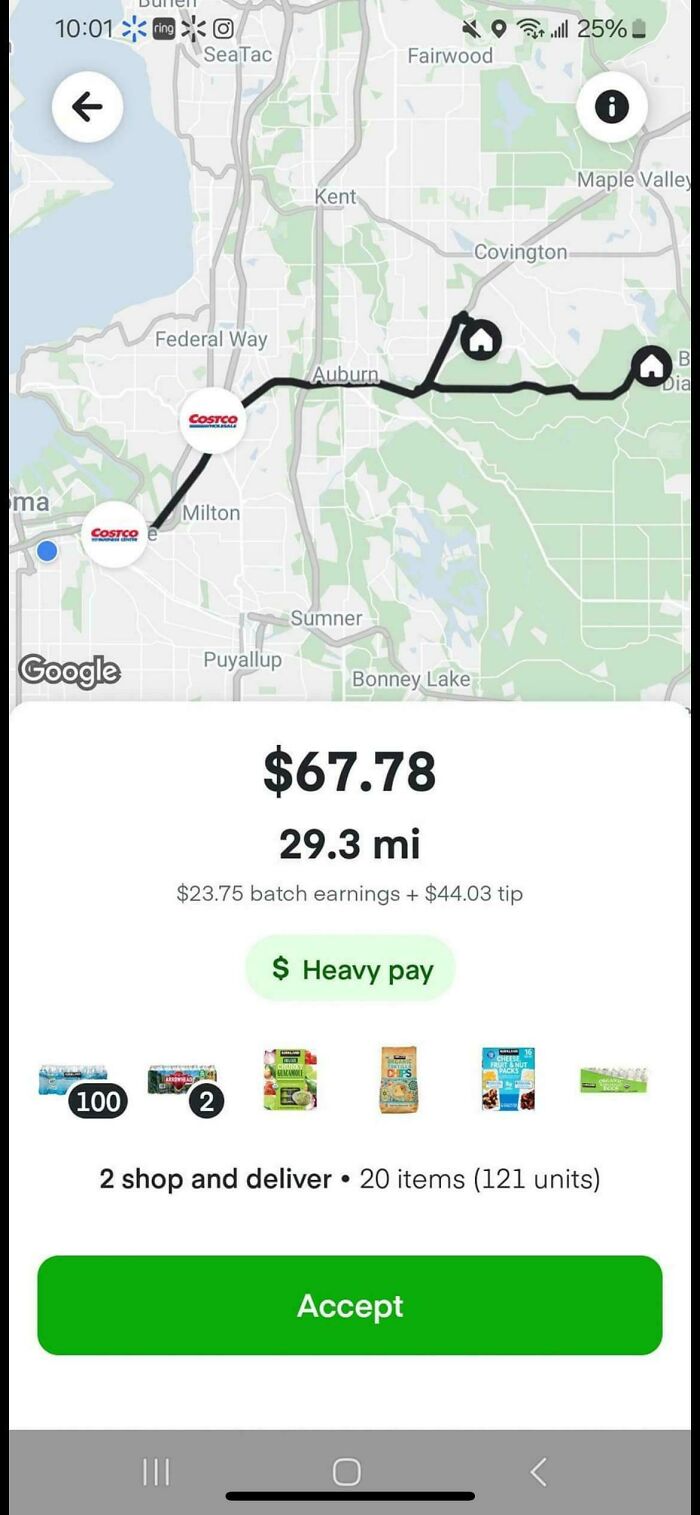
Task: Accept the $67.78 batch
Action: [350, 1305]
